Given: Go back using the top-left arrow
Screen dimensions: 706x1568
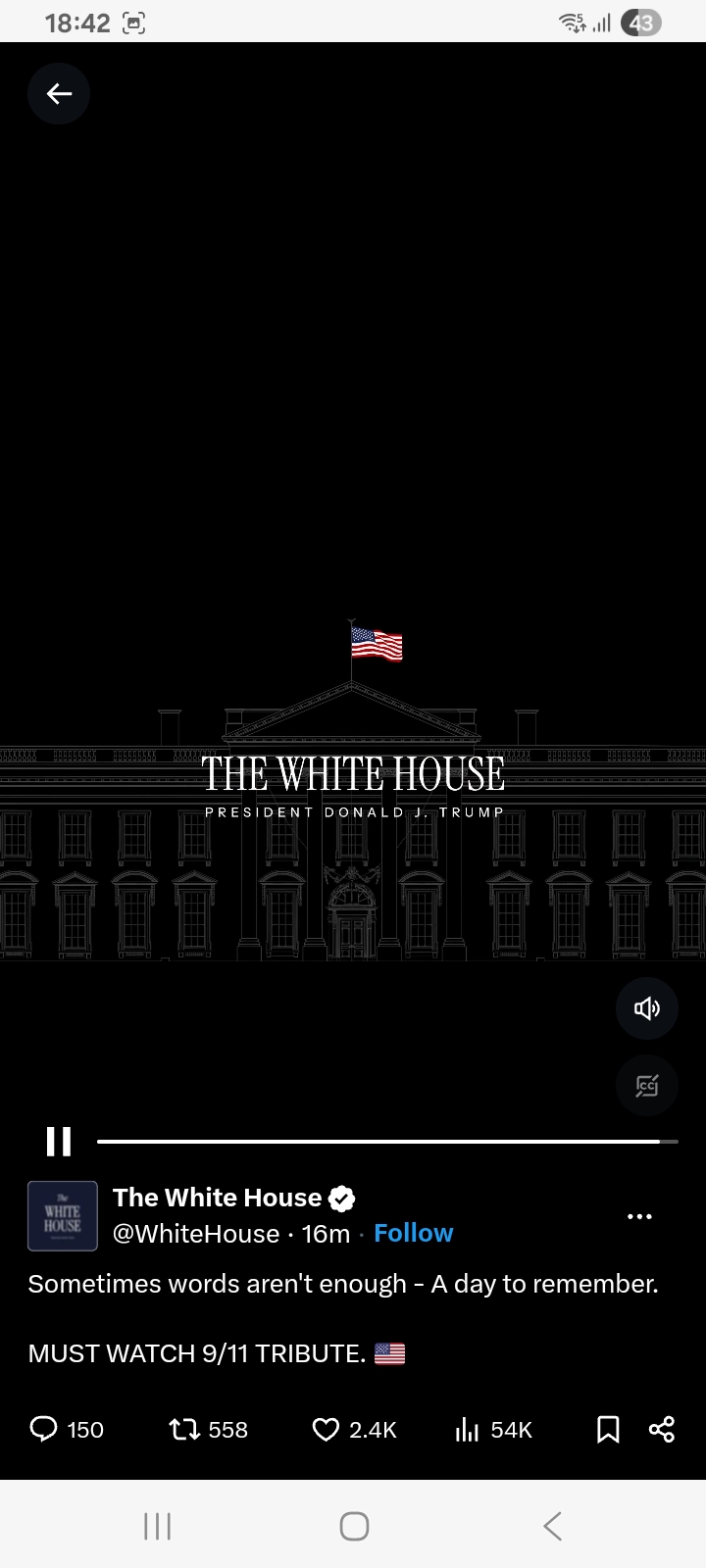Looking at the screenshot, I should [x=59, y=93].
